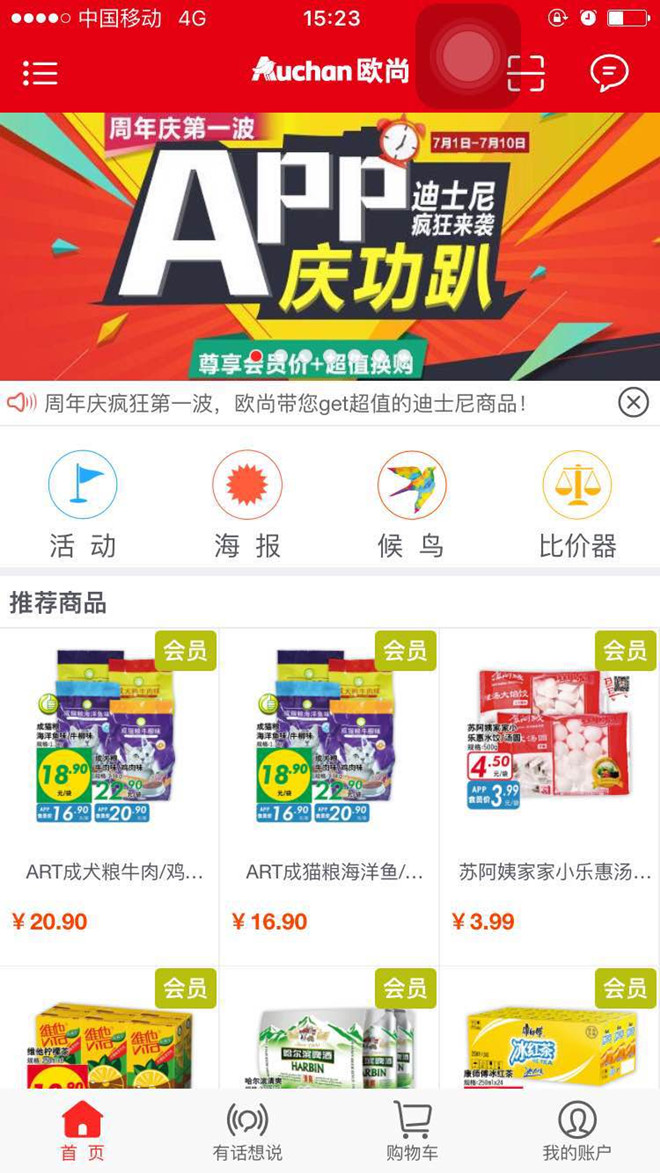This screenshot has width=660, height=1173.
Task: Open the Vita lemon tea product card
Action: click(110, 1030)
